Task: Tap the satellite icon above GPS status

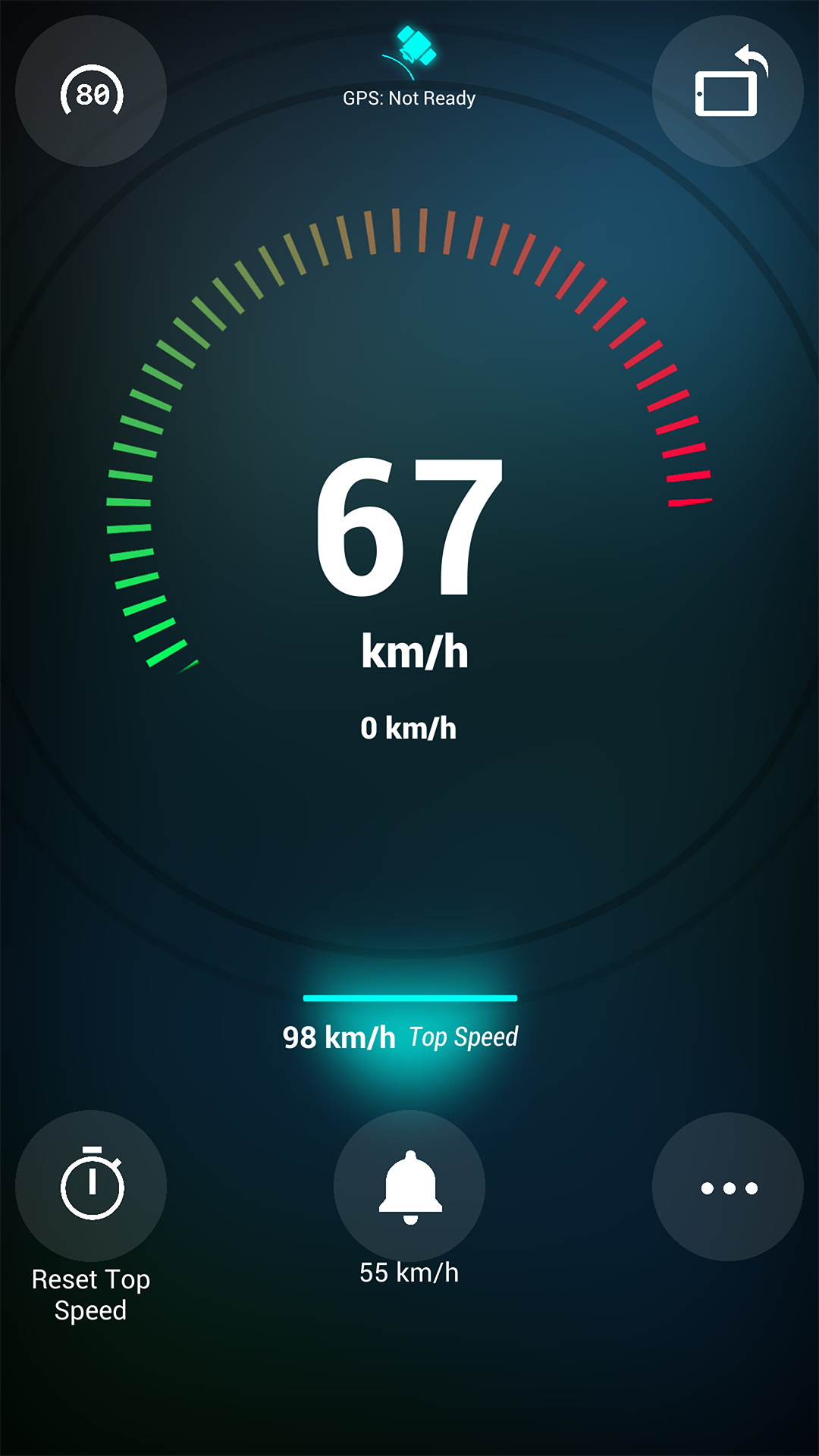Action: [409, 47]
